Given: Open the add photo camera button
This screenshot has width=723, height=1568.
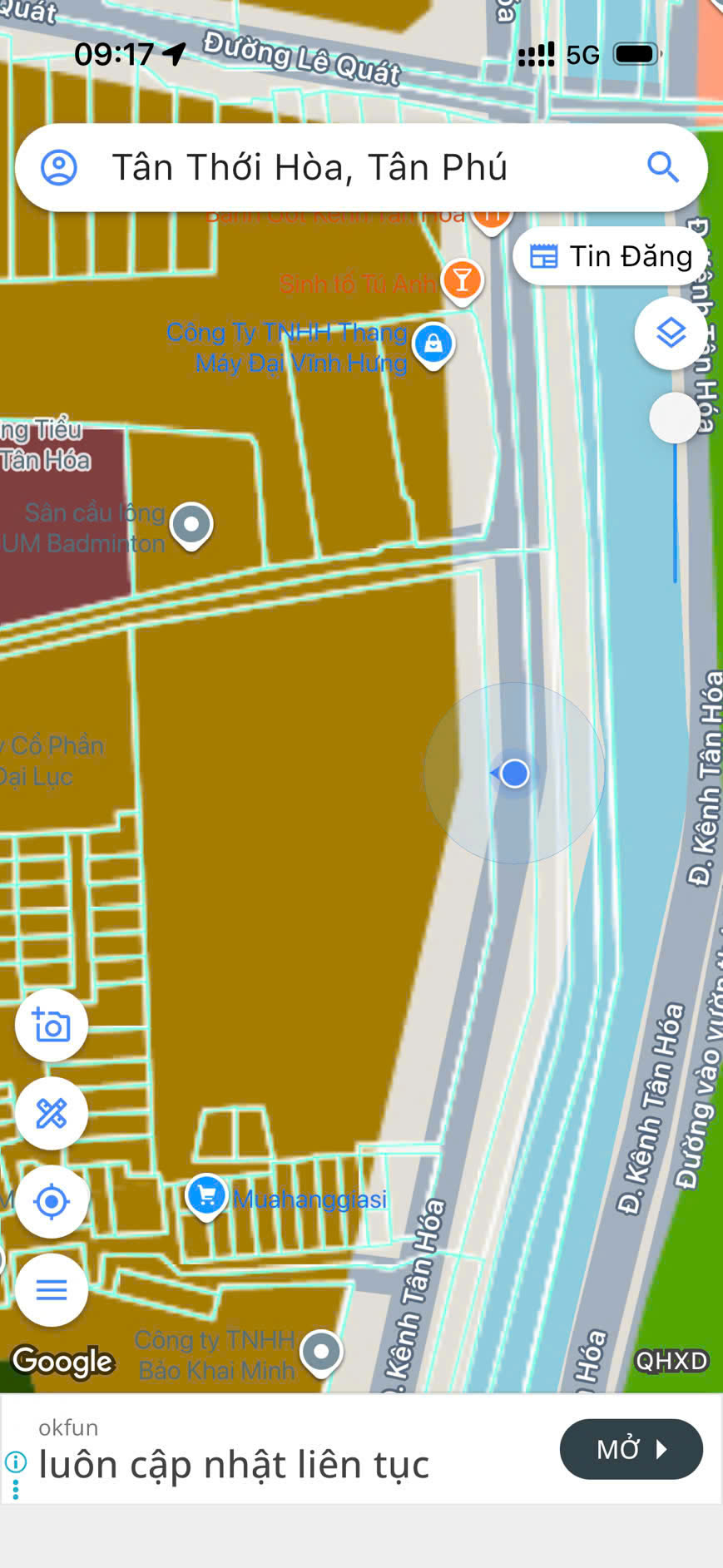Looking at the screenshot, I should [52, 1025].
